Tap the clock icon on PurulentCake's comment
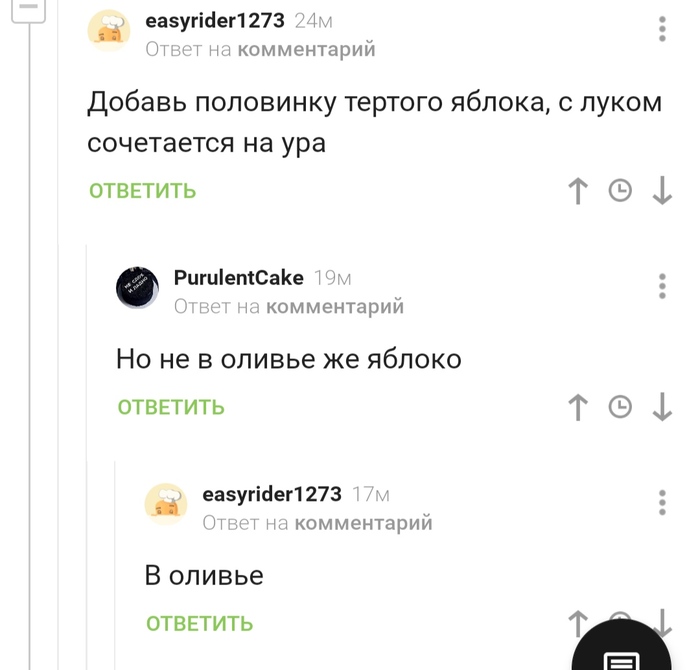 click(x=620, y=407)
